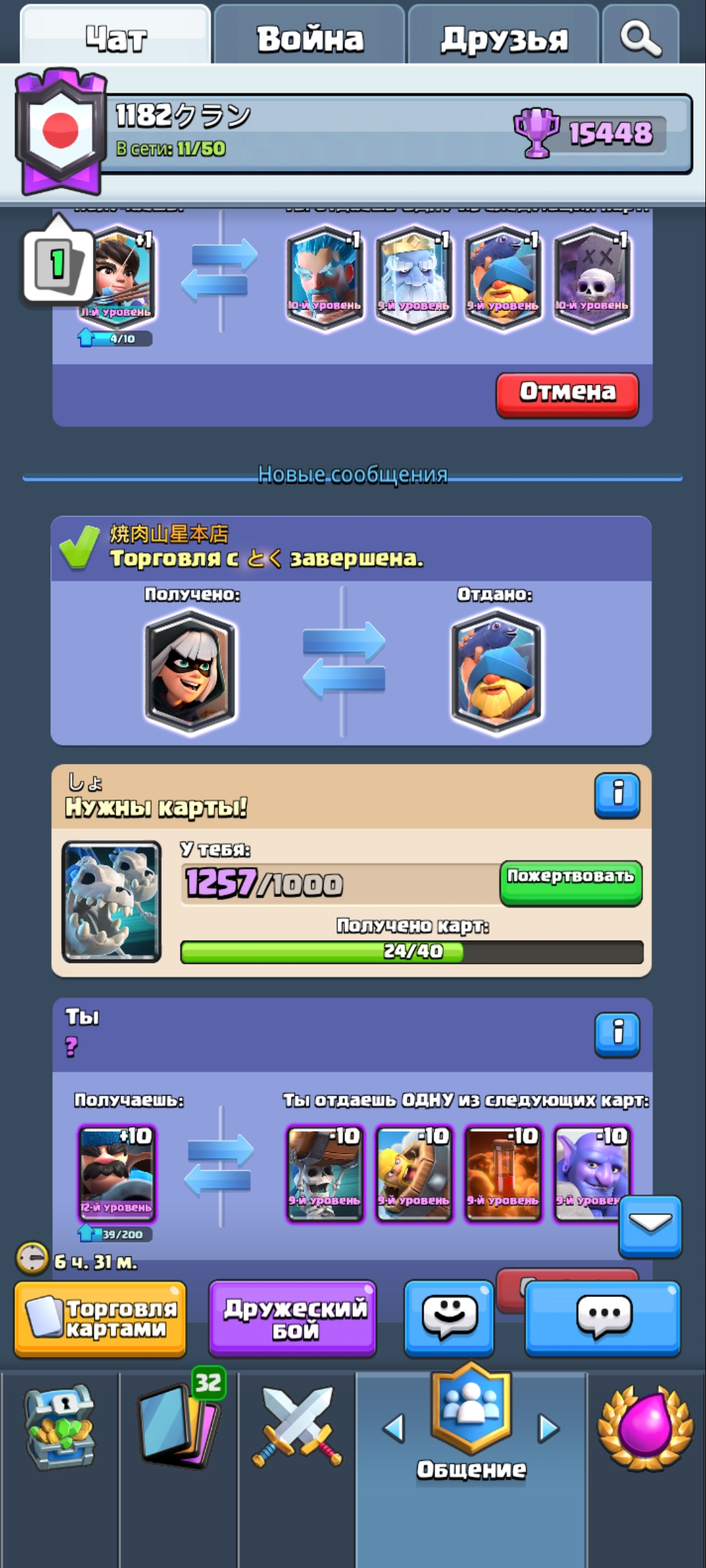Switch to the Чат tab
This screenshot has height=1568, width=706.
[115, 38]
